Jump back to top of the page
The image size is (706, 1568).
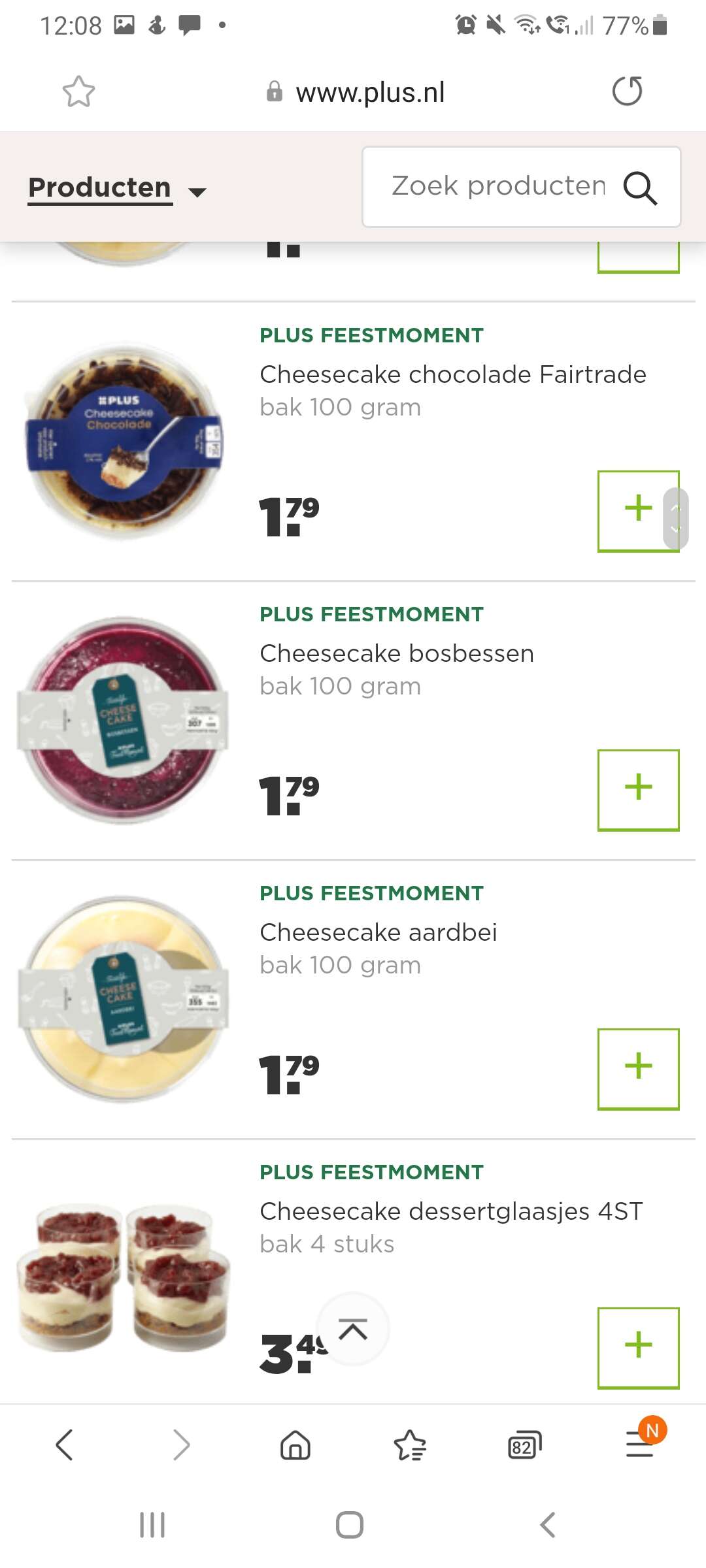pos(353,1329)
